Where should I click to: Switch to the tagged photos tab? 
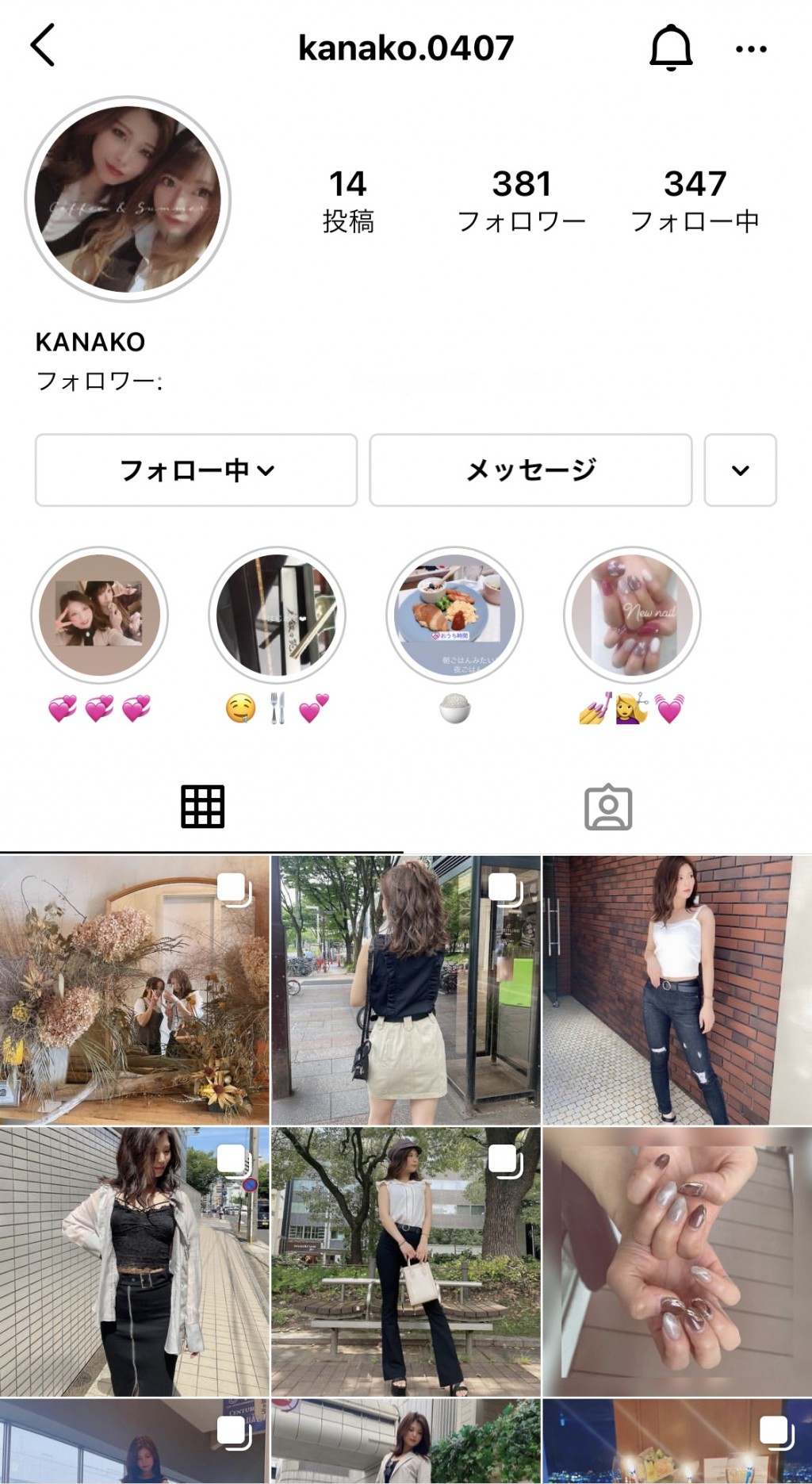(x=608, y=807)
